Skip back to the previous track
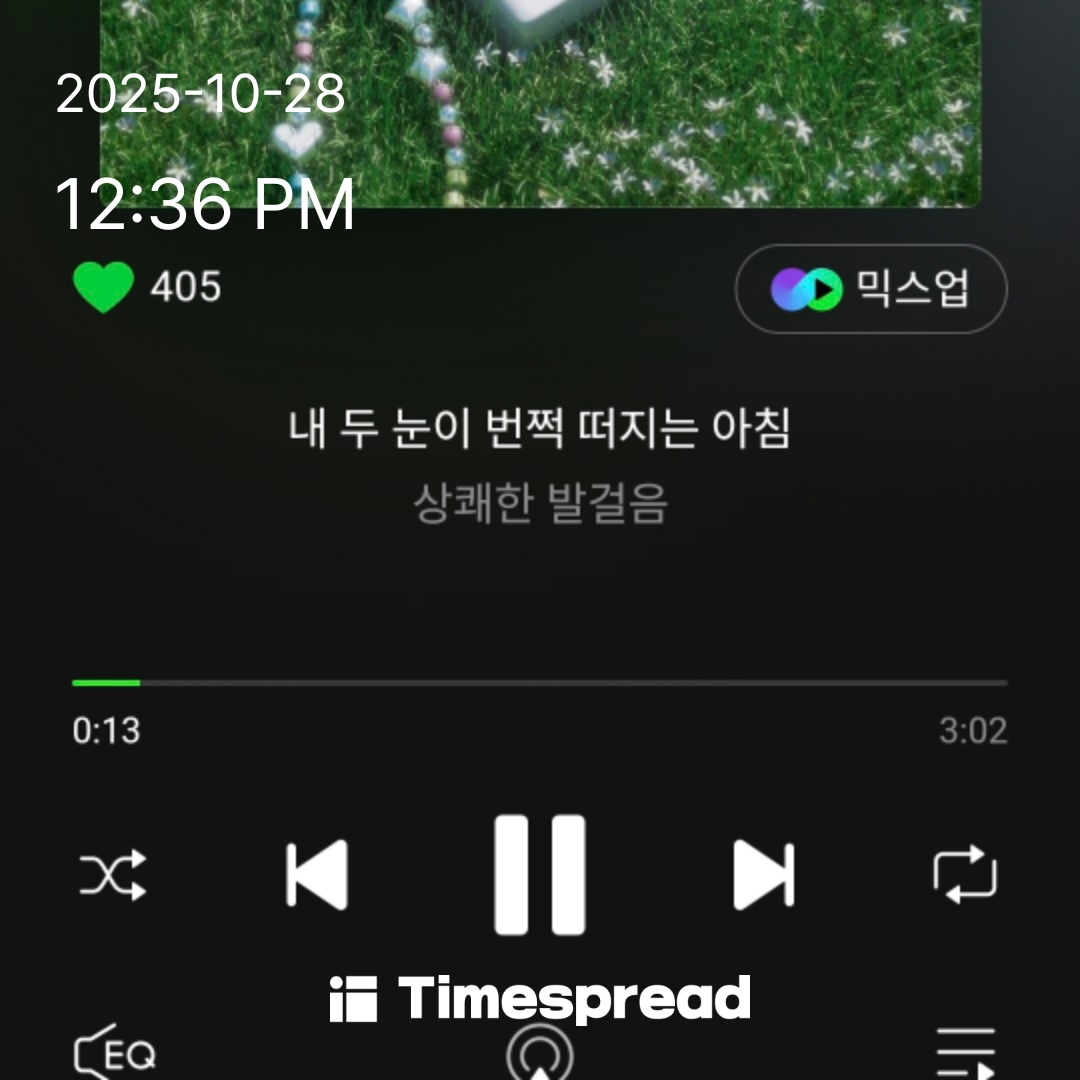The height and width of the screenshot is (1080, 1080). coord(316,875)
